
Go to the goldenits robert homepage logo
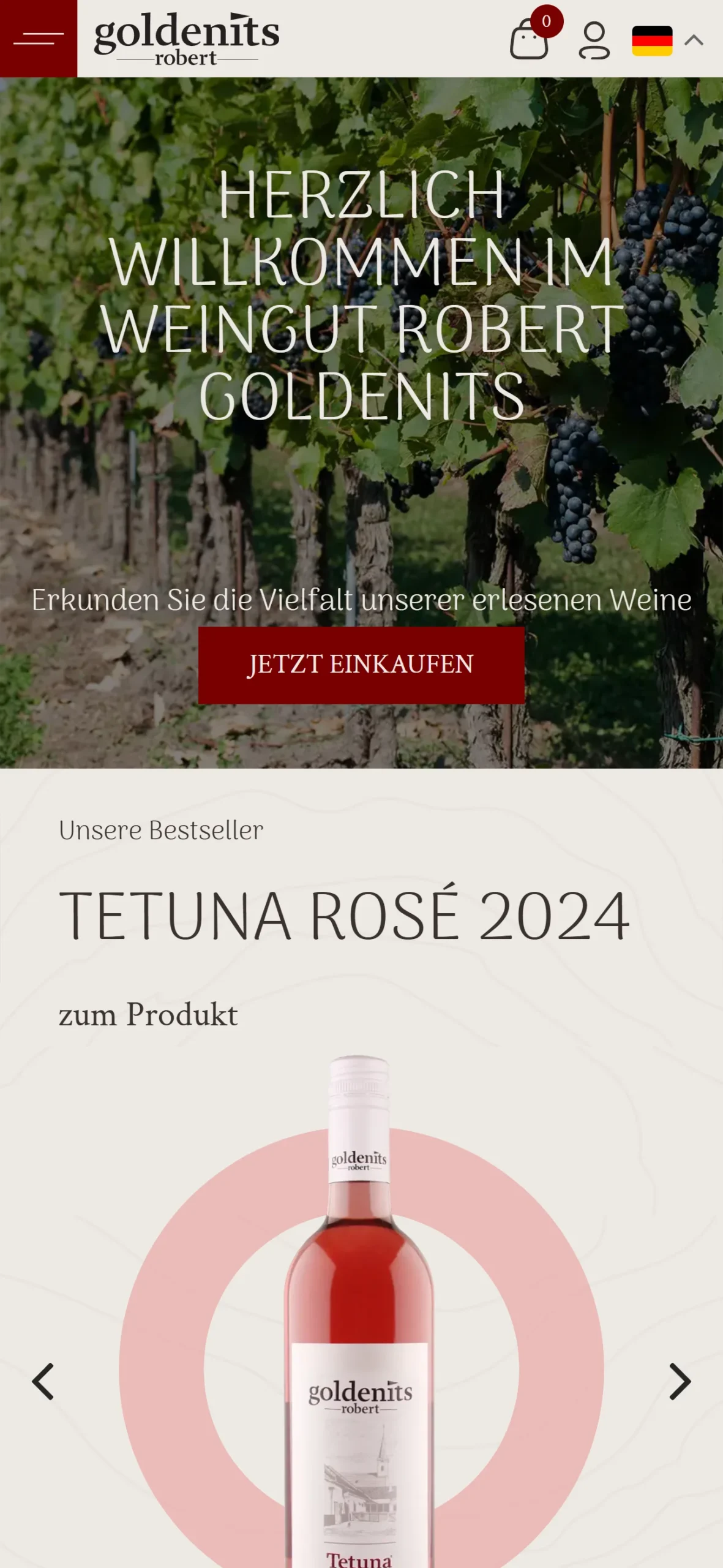[x=187, y=39]
